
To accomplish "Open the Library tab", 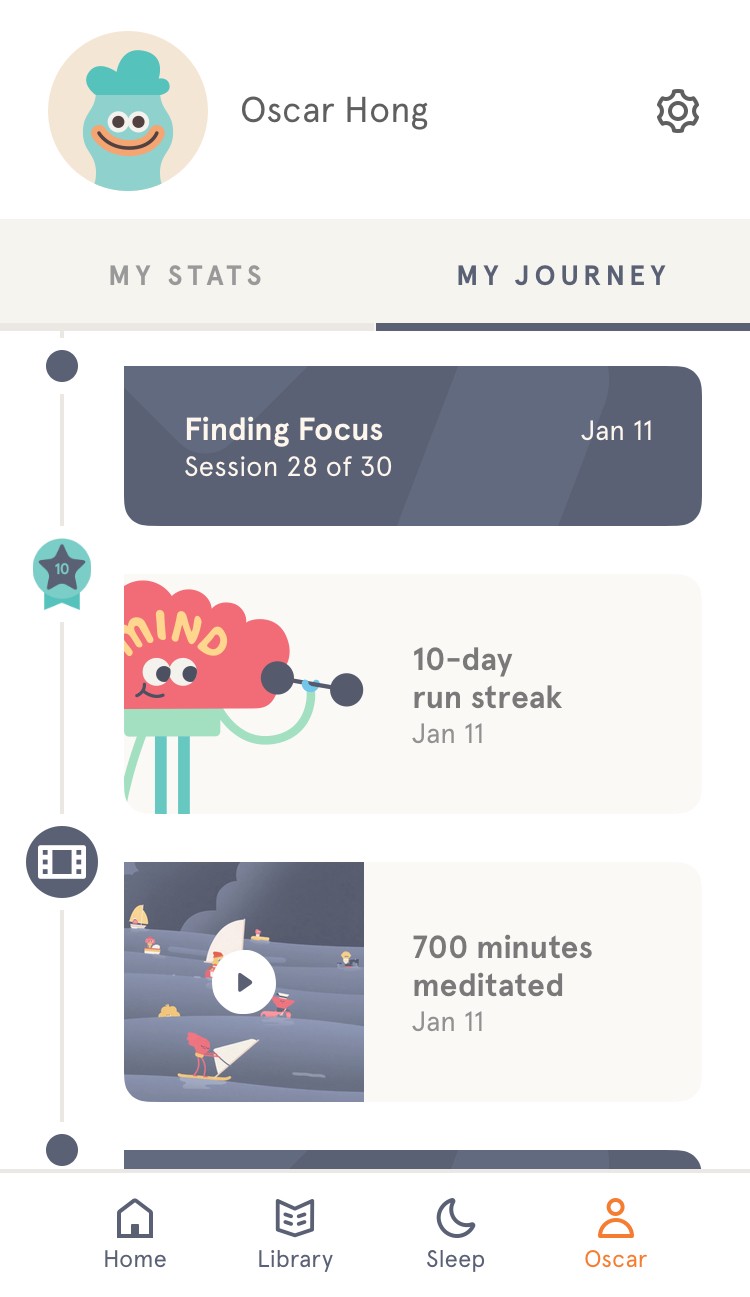I will coord(295,1234).
